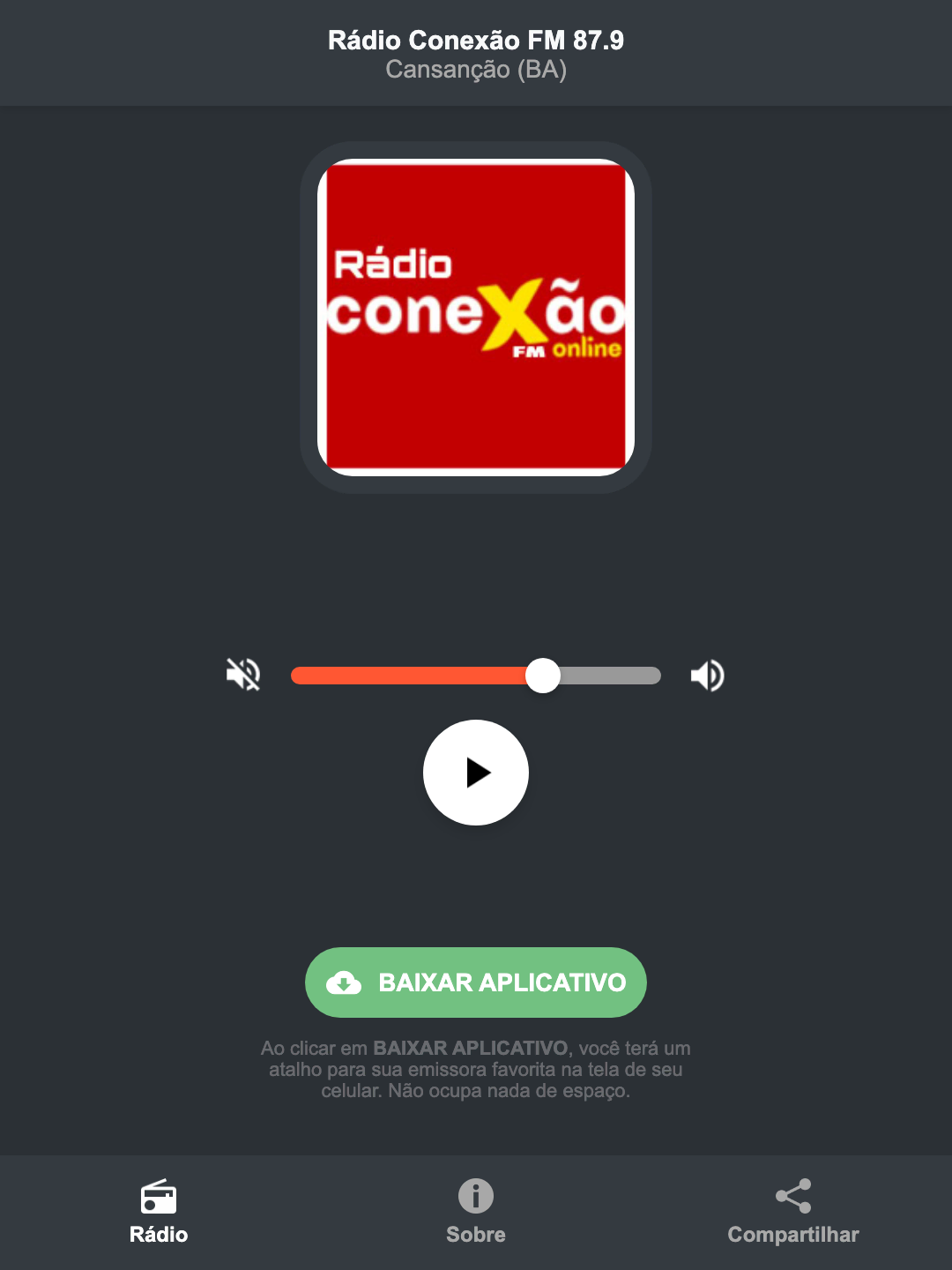Select the radio icon in bottom navigation
This screenshot has width=952, height=1270.
click(159, 1199)
